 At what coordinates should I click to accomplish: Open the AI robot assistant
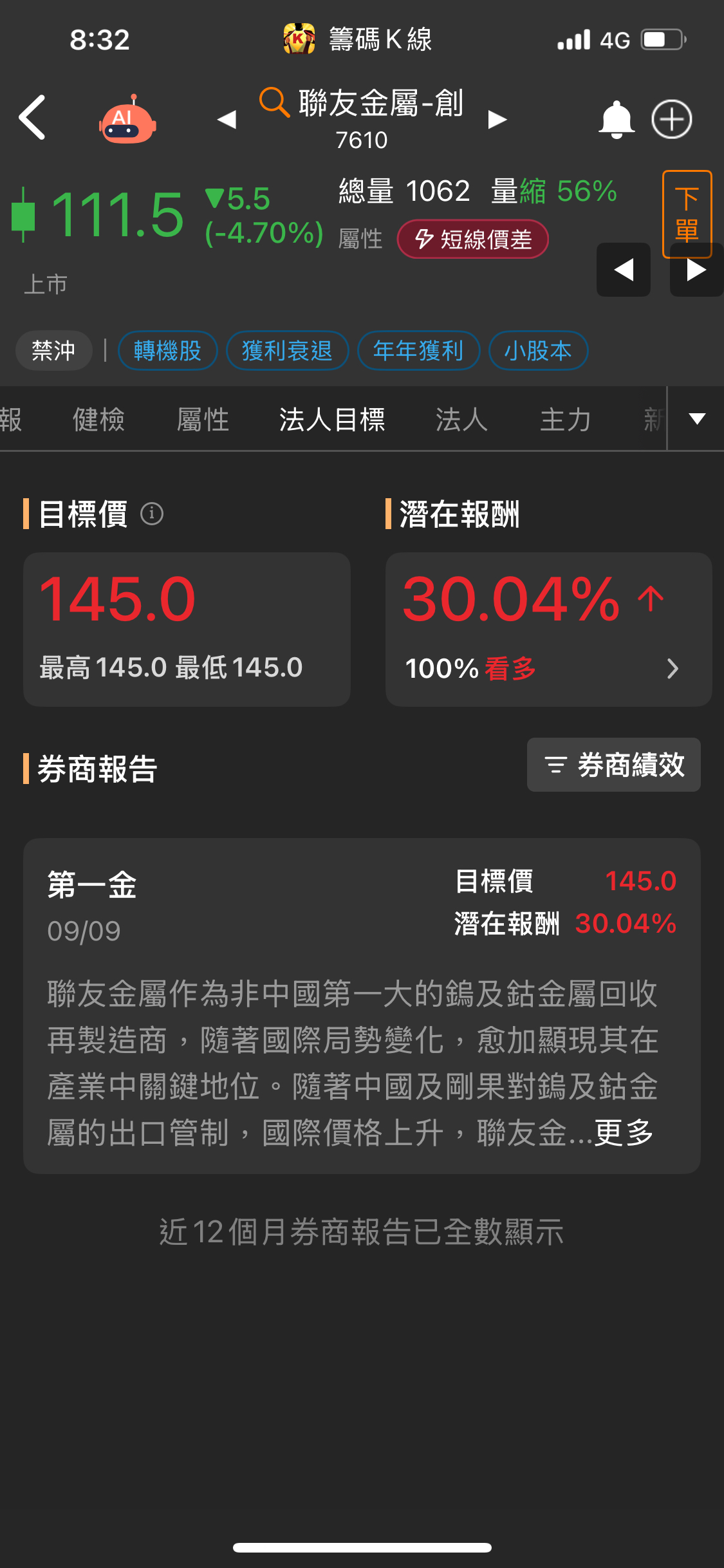[x=127, y=119]
